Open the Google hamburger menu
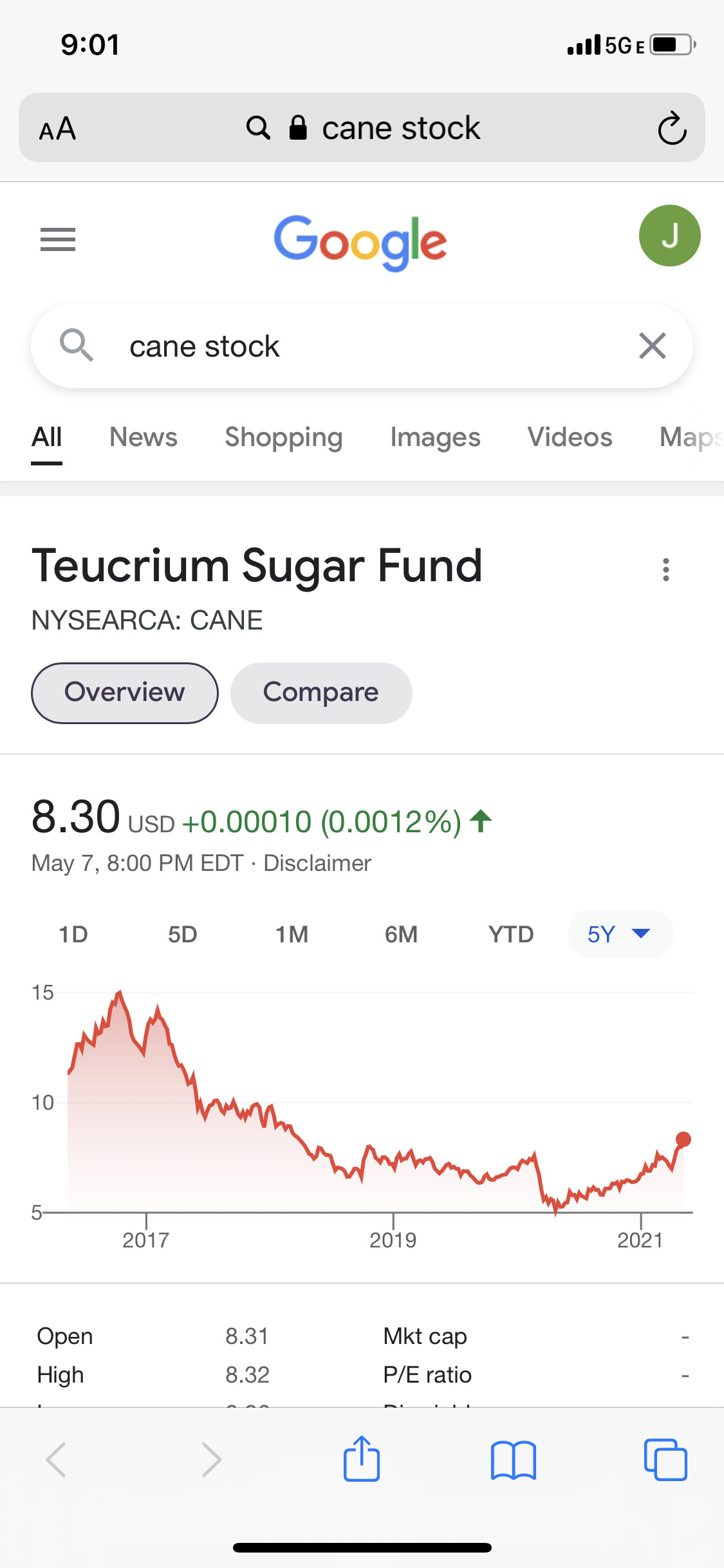Image resolution: width=724 pixels, height=1568 pixels. (58, 239)
